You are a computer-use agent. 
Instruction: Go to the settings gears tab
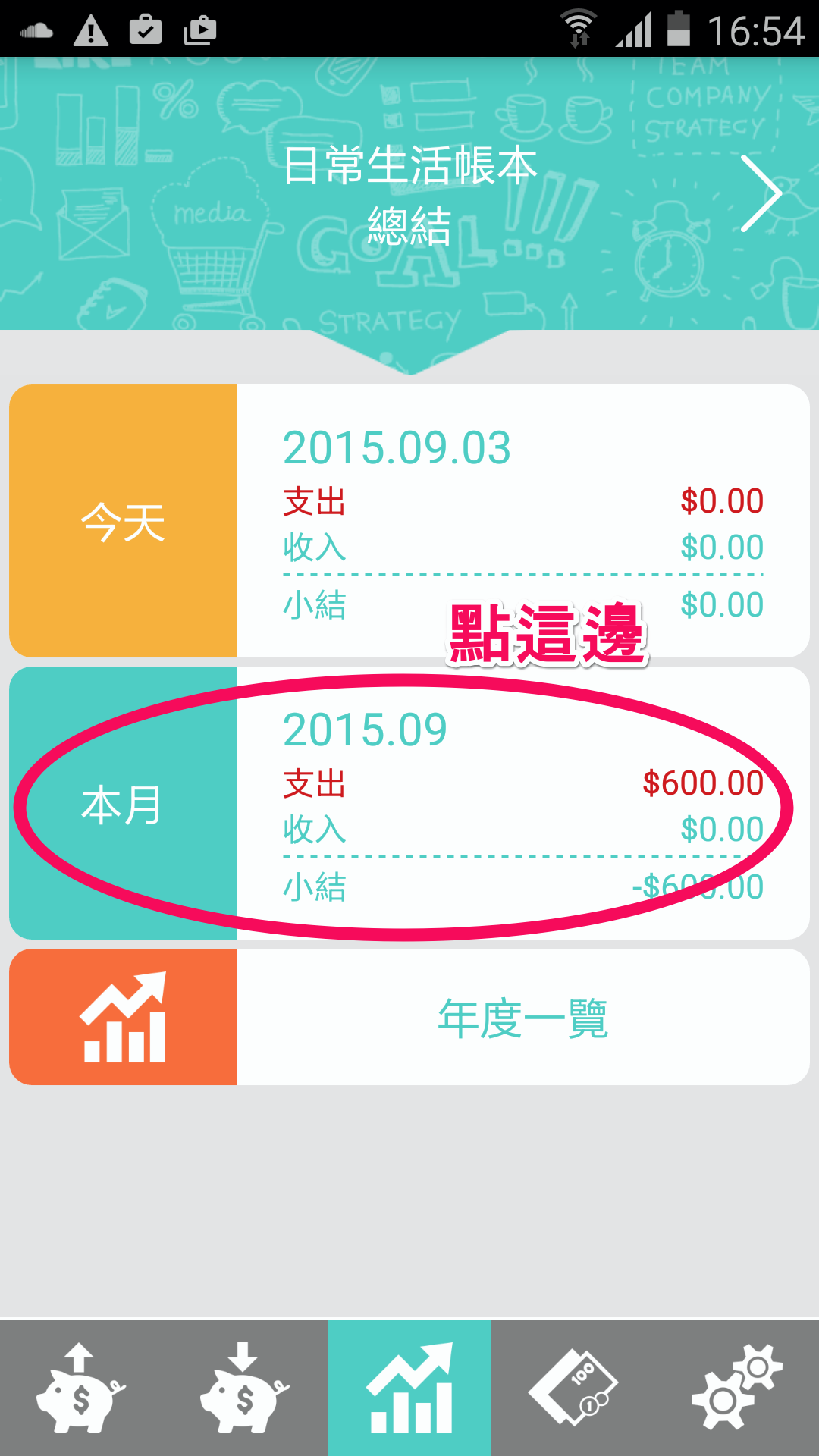tap(736, 1388)
